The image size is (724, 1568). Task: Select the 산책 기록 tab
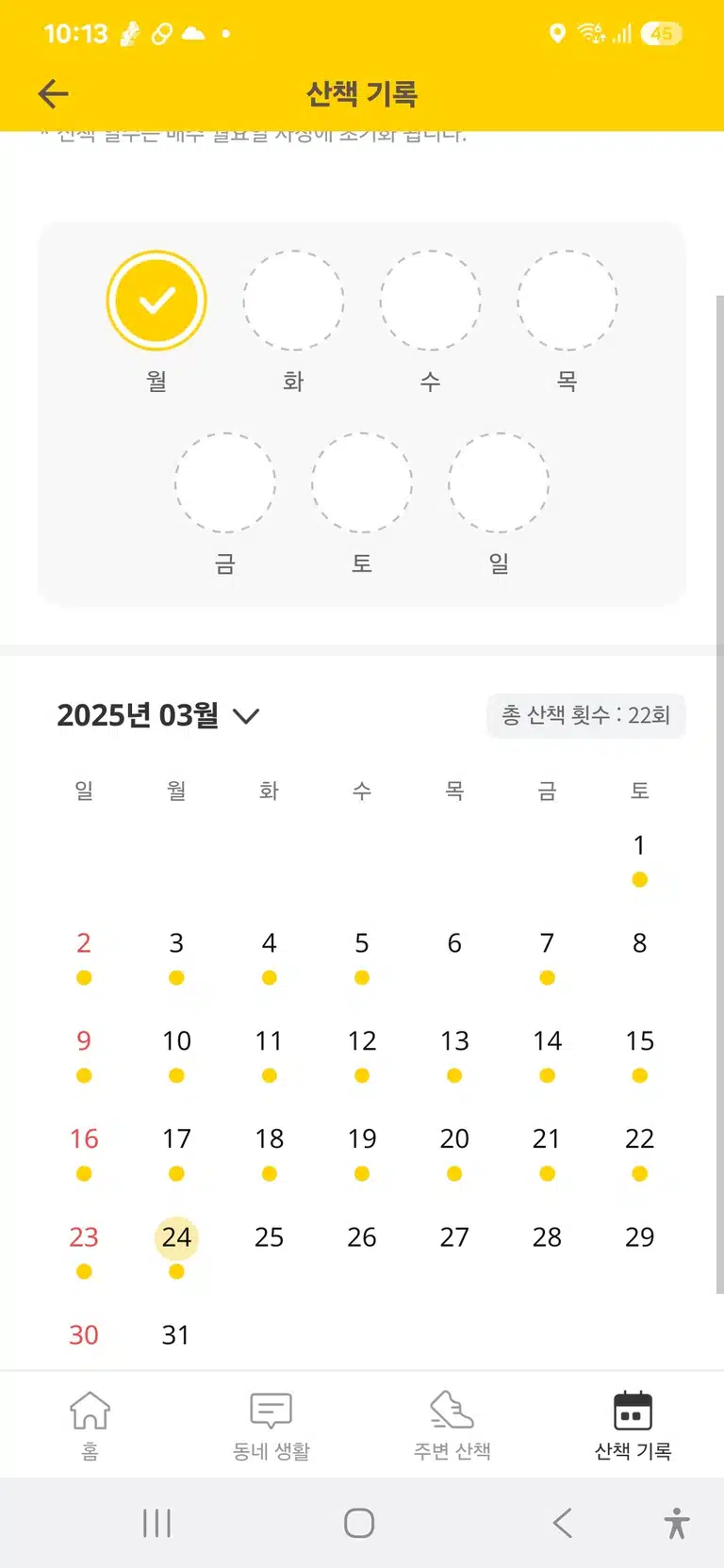coord(633,1425)
